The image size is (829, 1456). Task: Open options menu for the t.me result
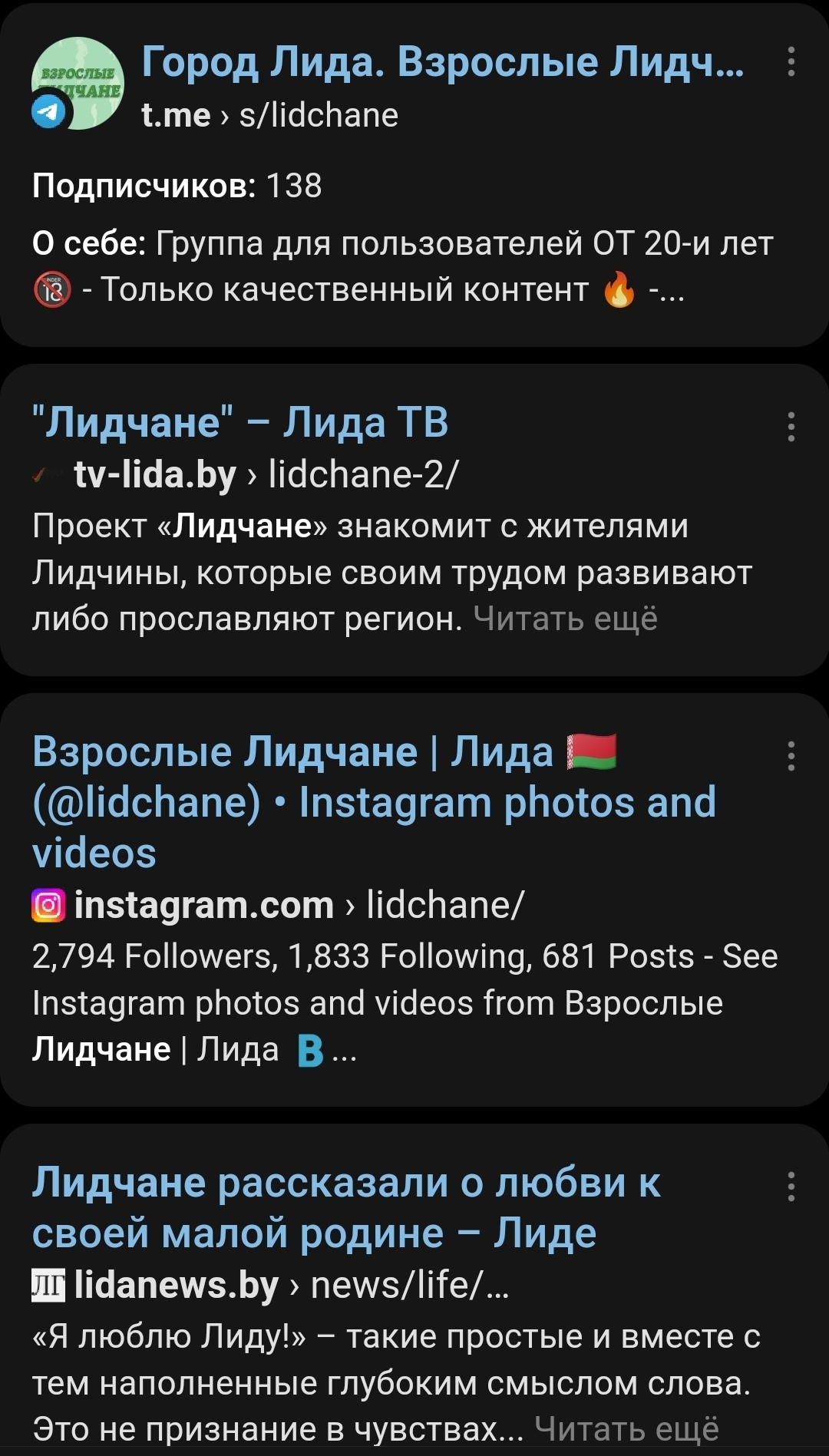[x=791, y=61]
